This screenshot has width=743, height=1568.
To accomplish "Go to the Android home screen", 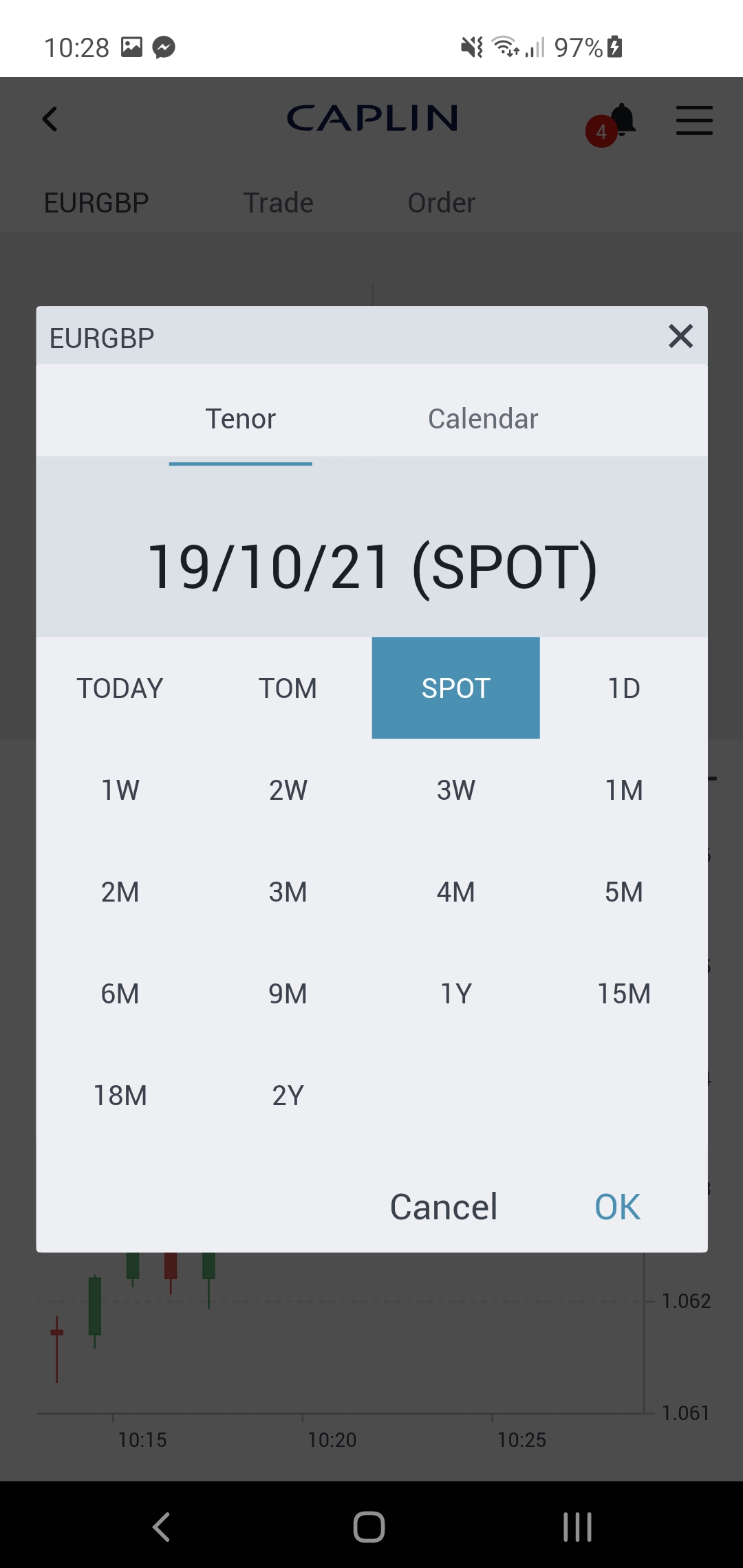I will (369, 1527).
